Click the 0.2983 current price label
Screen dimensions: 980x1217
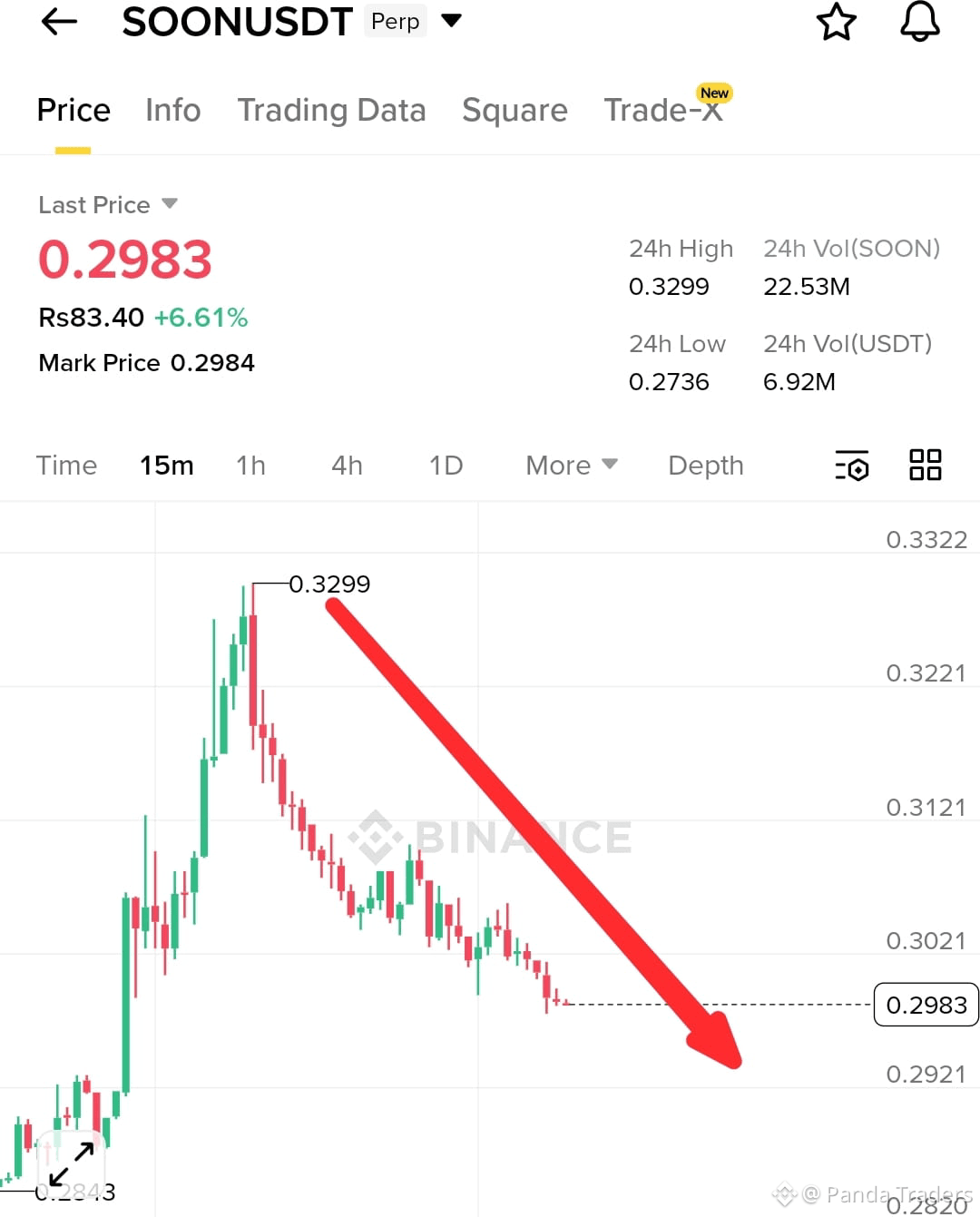pyautogui.click(x=926, y=1005)
